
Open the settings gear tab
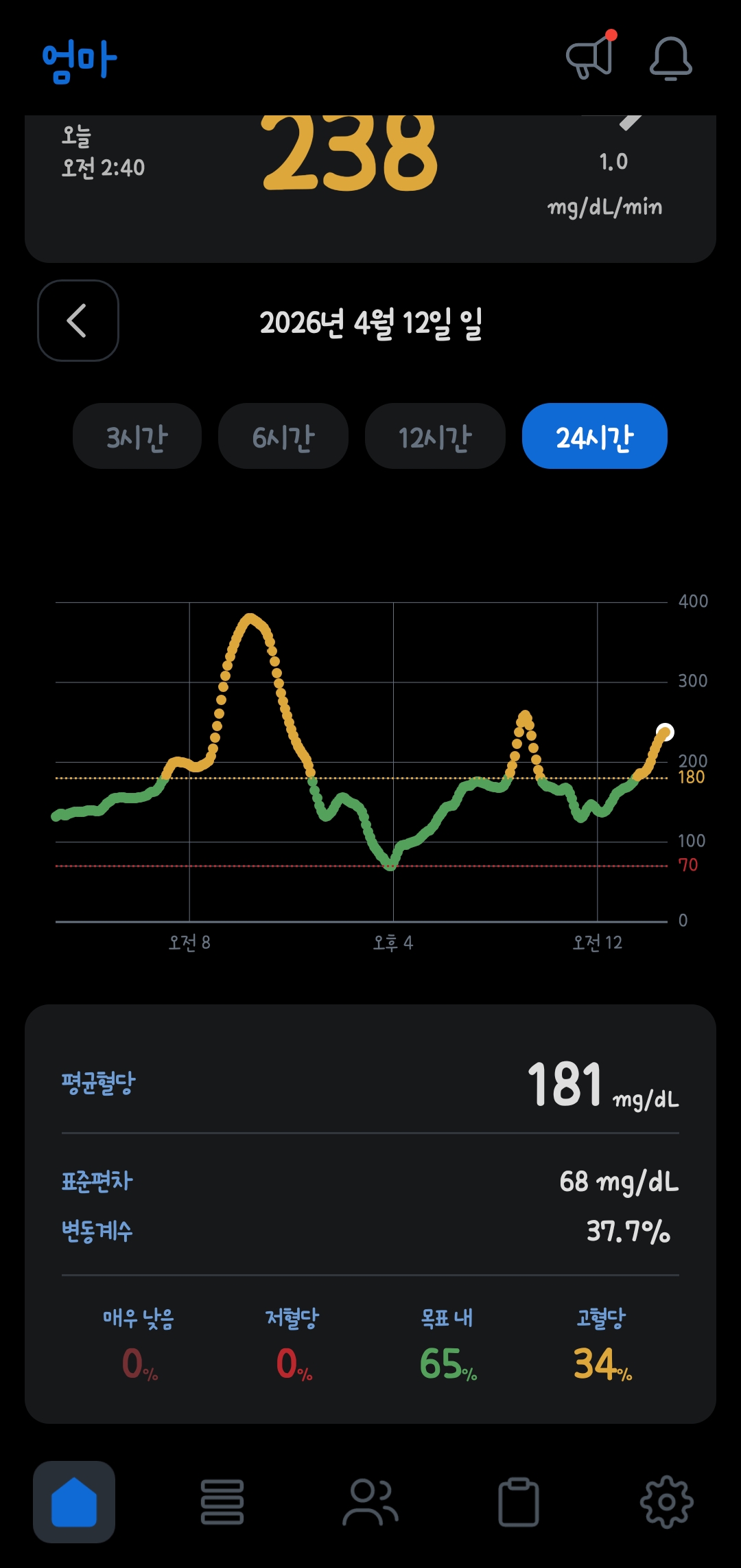pyautogui.click(x=666, y=1502)
